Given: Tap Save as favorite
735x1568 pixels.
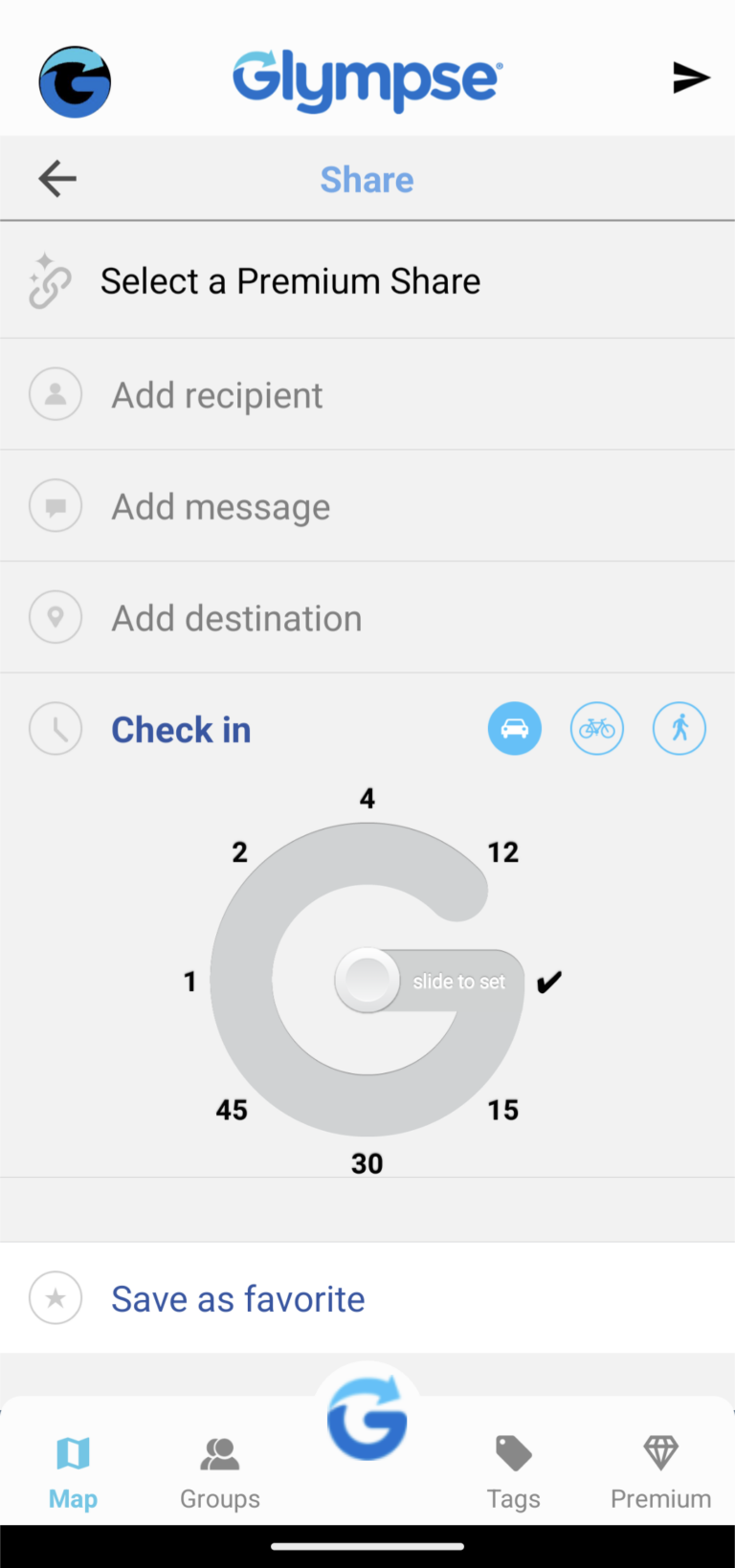Looking at the screenshot, I should click(x=237, y=1297).
